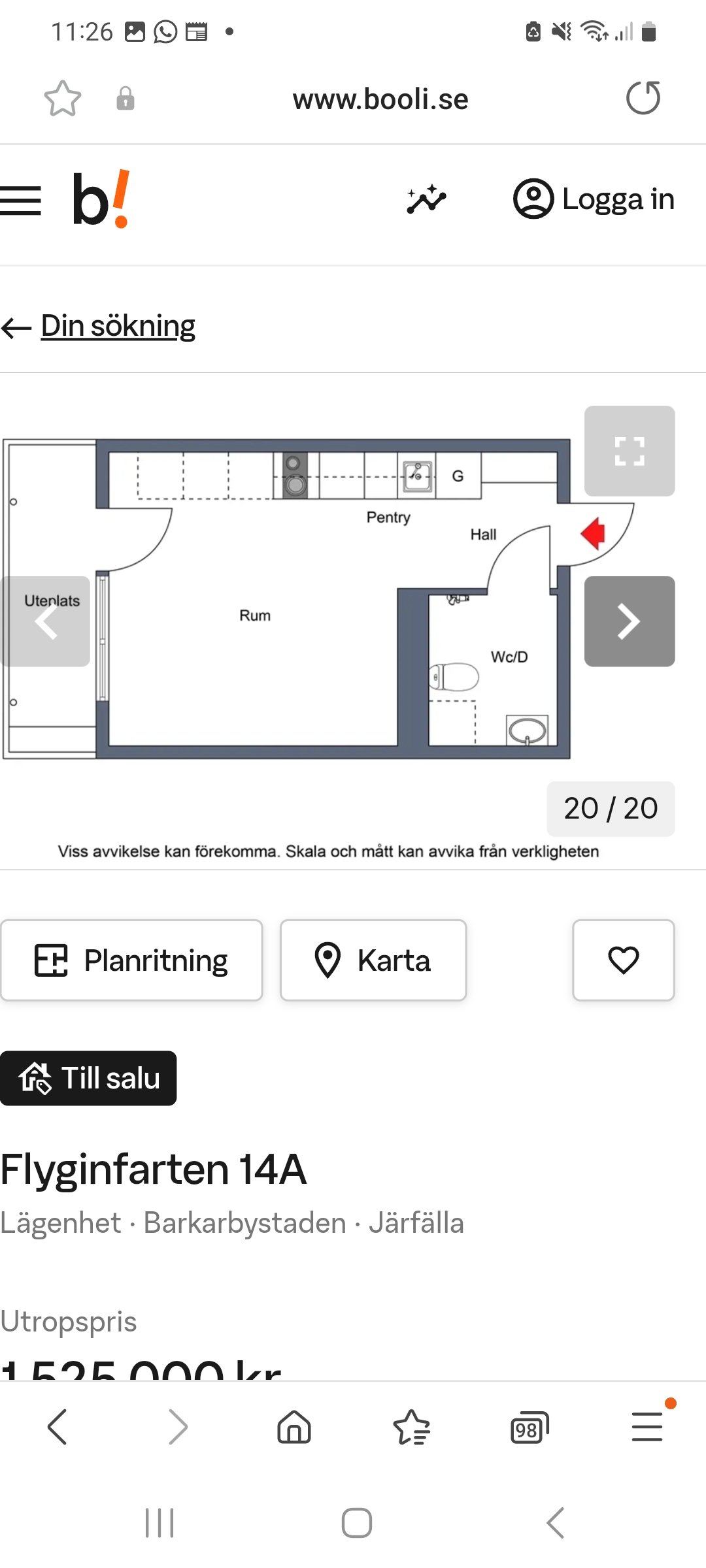The image size is (706, 1568).
Task: View the 98 open tabs
Action: (529, 1428)
